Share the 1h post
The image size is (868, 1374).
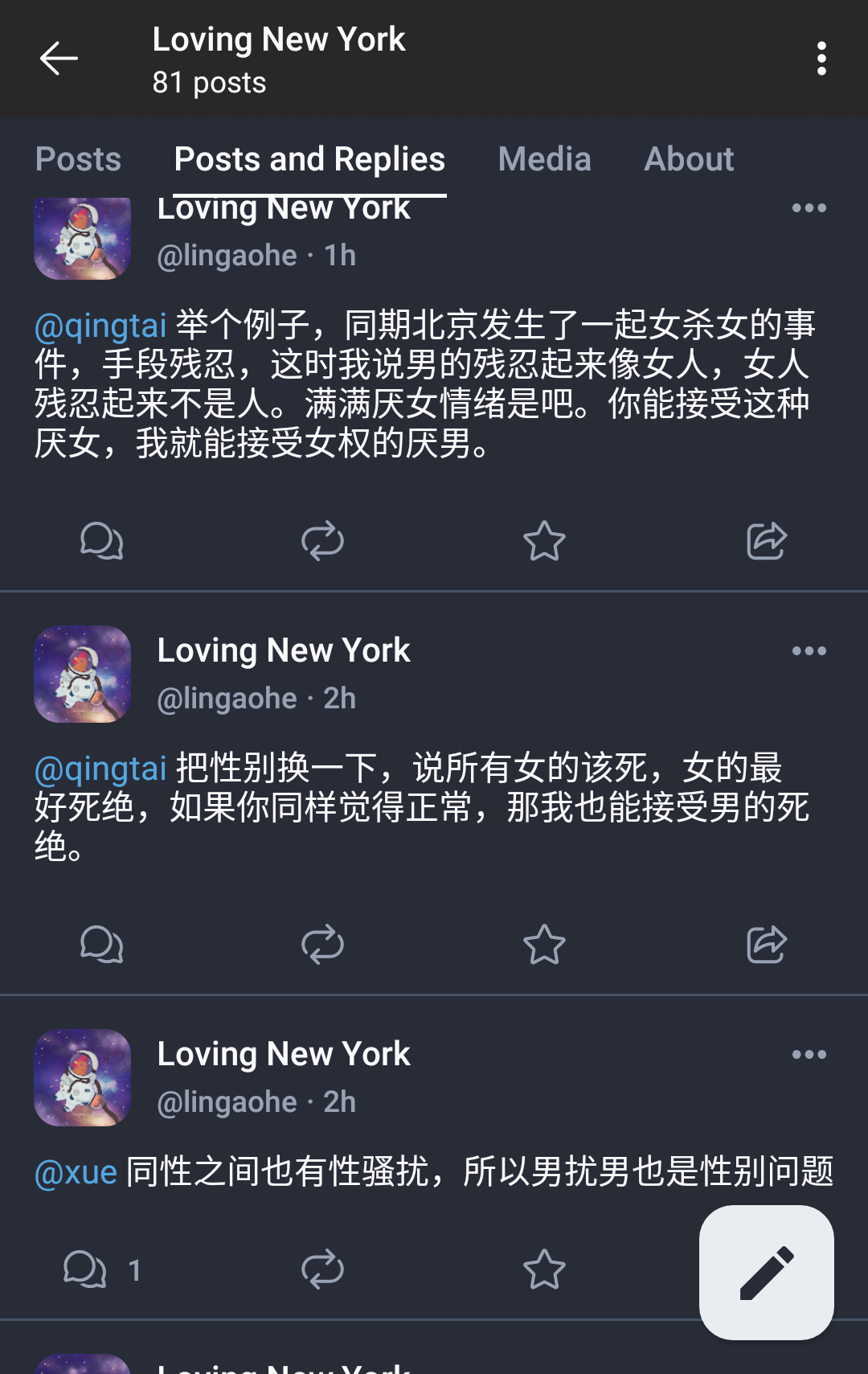click(x=766, y=540)
